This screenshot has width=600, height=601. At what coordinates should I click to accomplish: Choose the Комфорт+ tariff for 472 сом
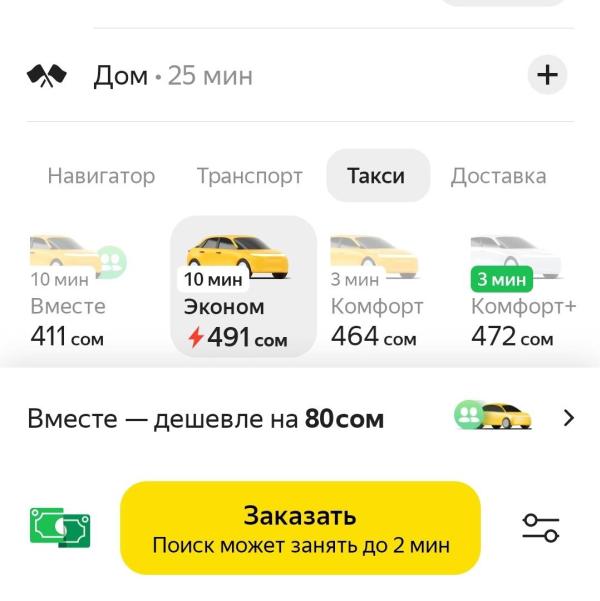(522, 292)
